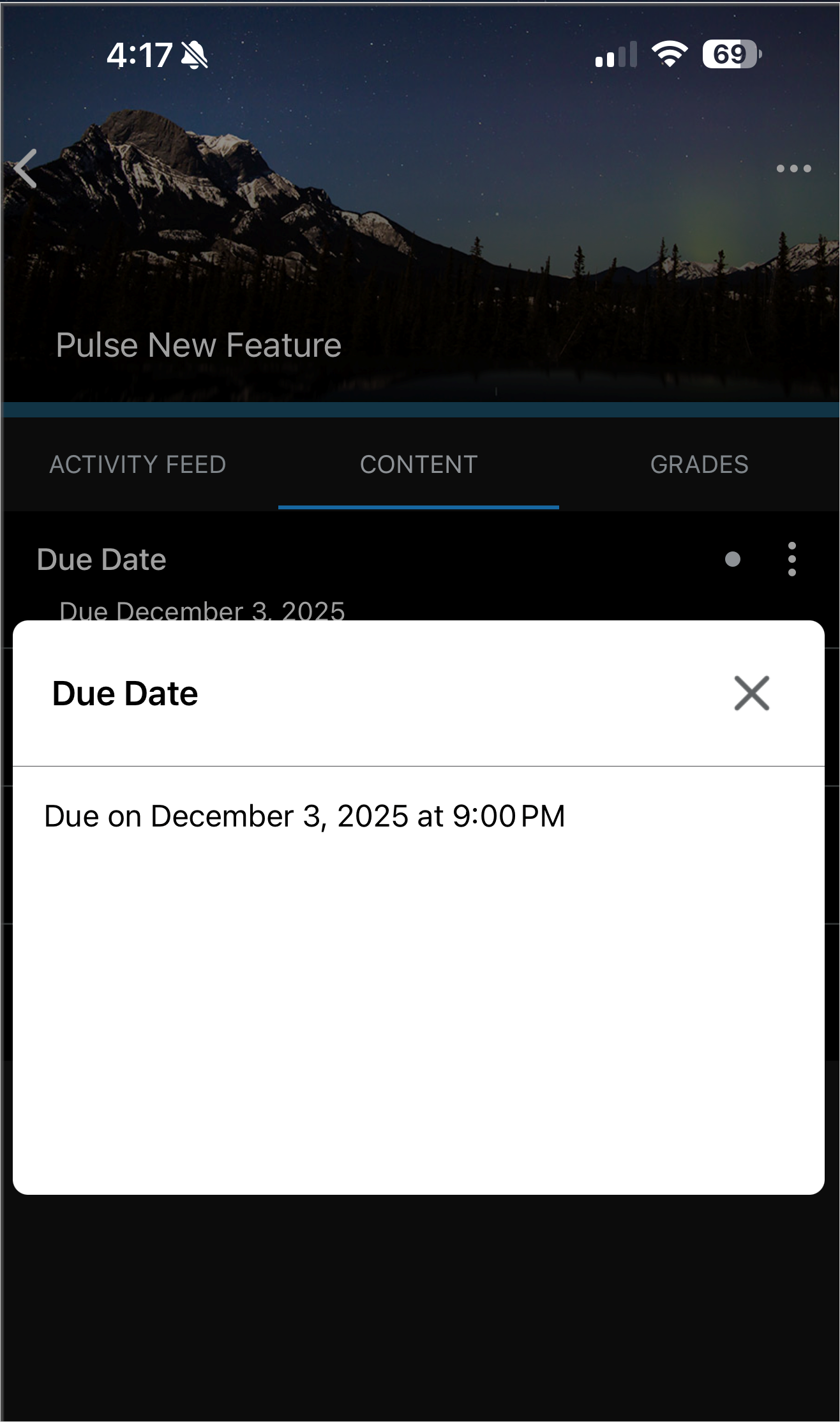
Task: Tap the active tab underline indicator
Action: point(418,504)
